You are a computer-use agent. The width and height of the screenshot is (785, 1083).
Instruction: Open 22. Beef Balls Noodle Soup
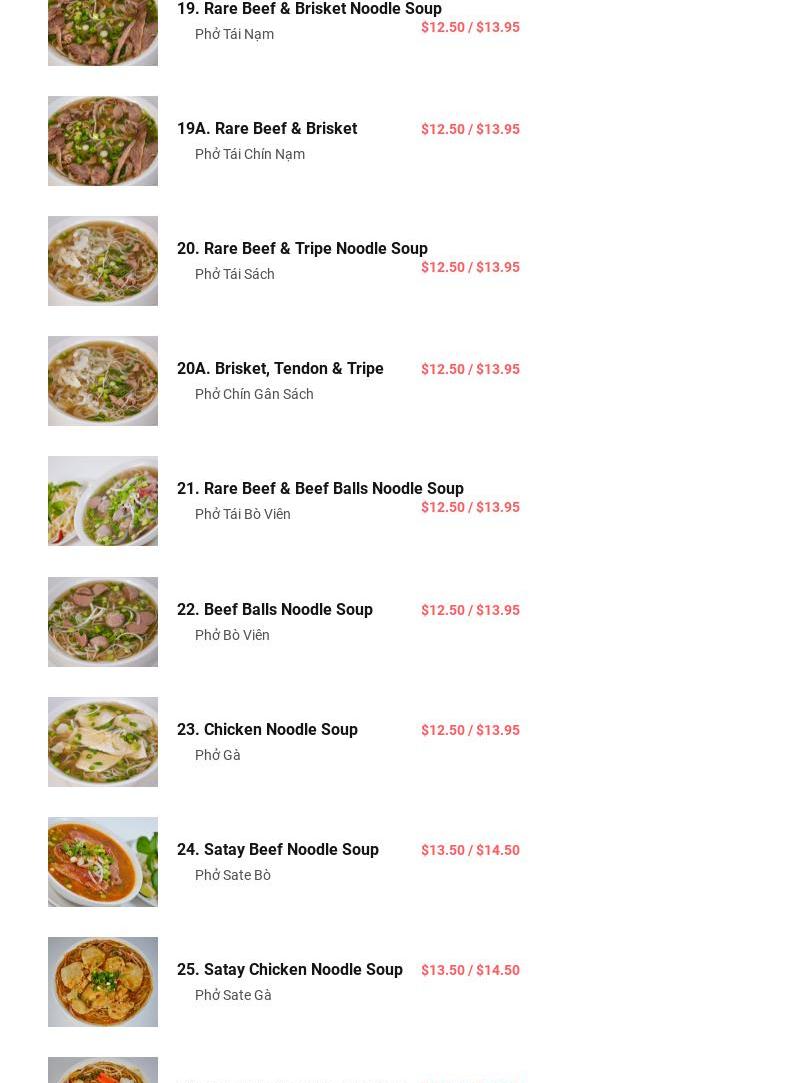[275, 610]
